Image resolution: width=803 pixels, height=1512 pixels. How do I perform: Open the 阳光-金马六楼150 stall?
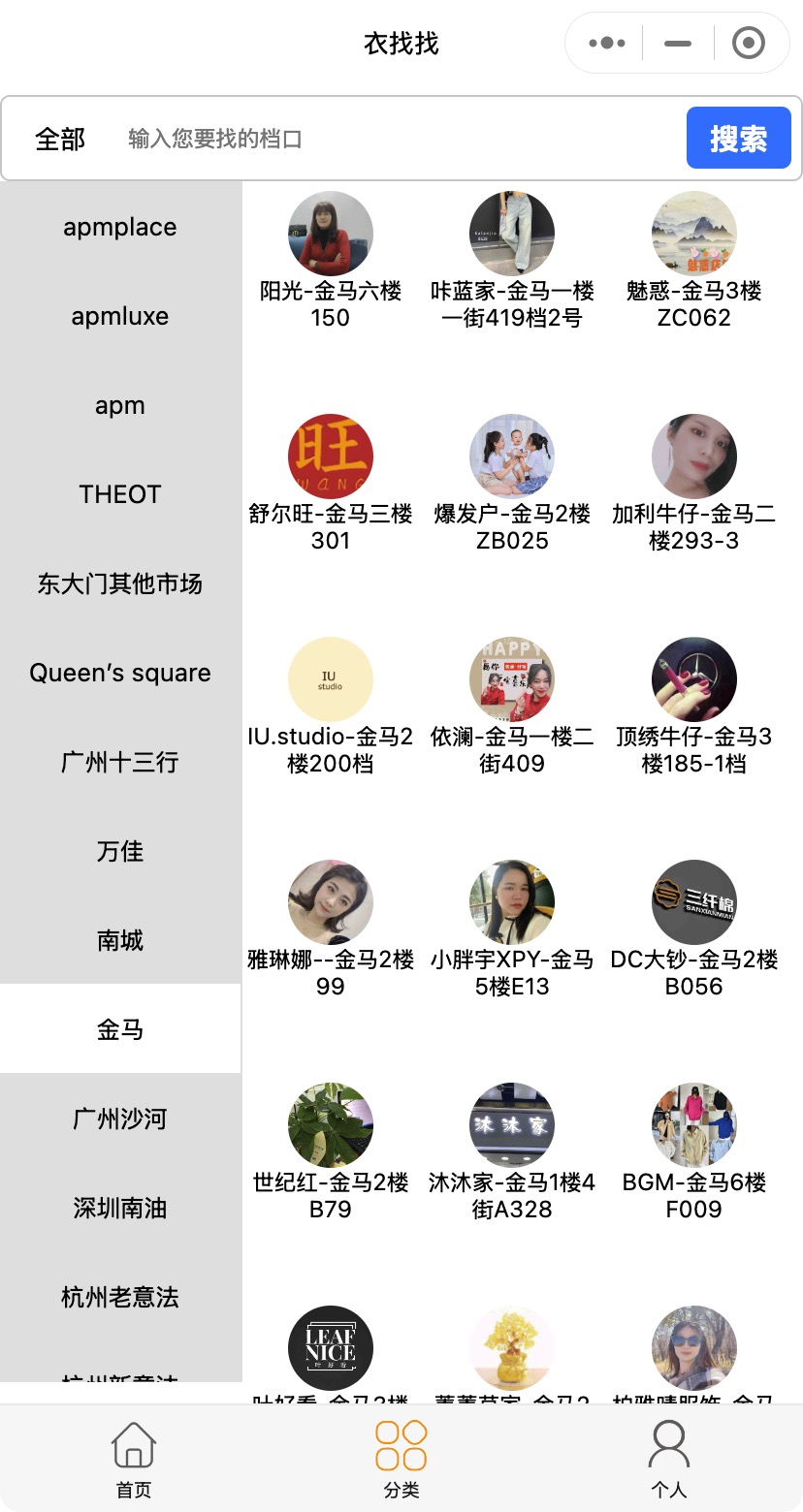click(331, 234)
